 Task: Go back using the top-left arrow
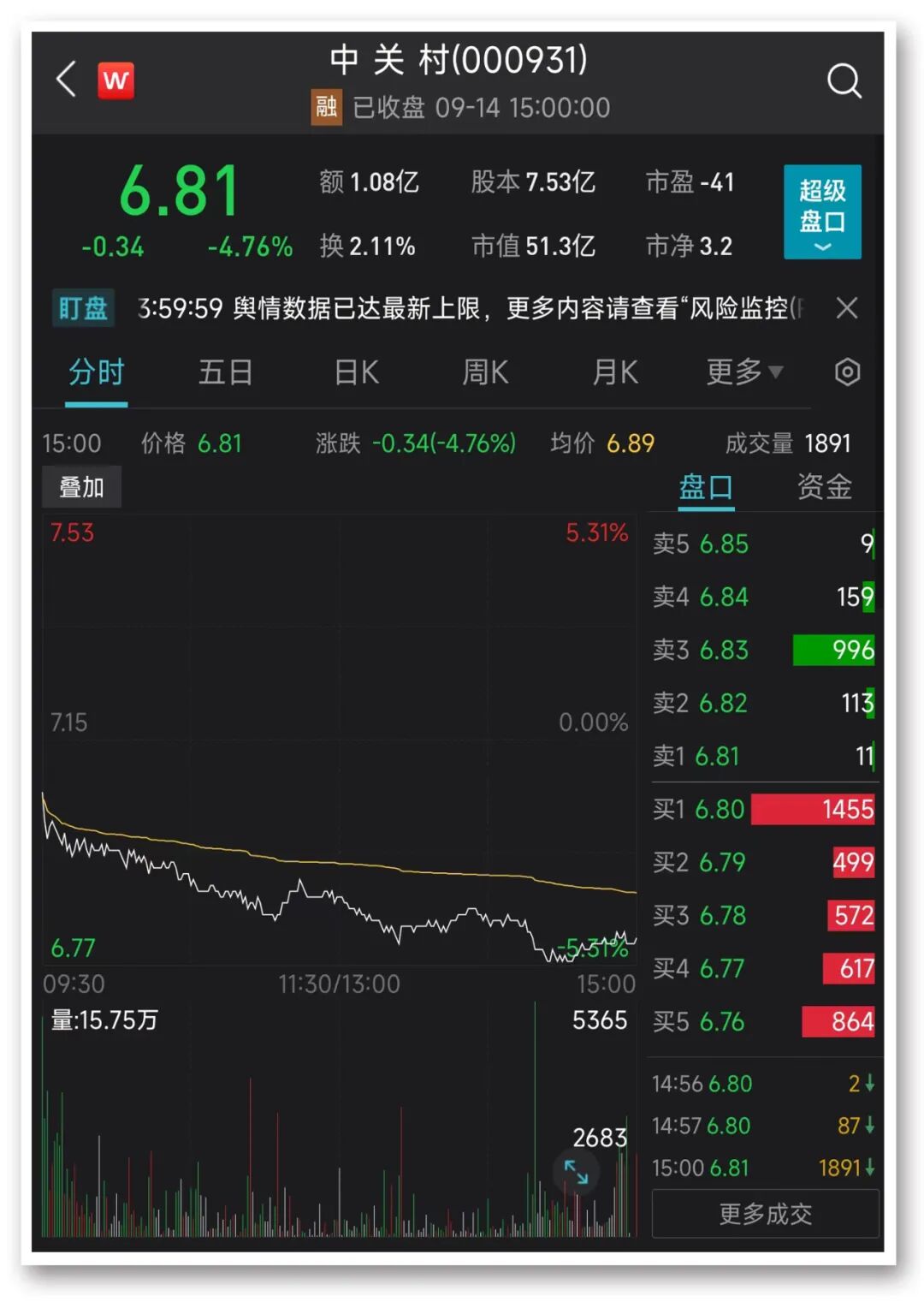pos(67,80)
